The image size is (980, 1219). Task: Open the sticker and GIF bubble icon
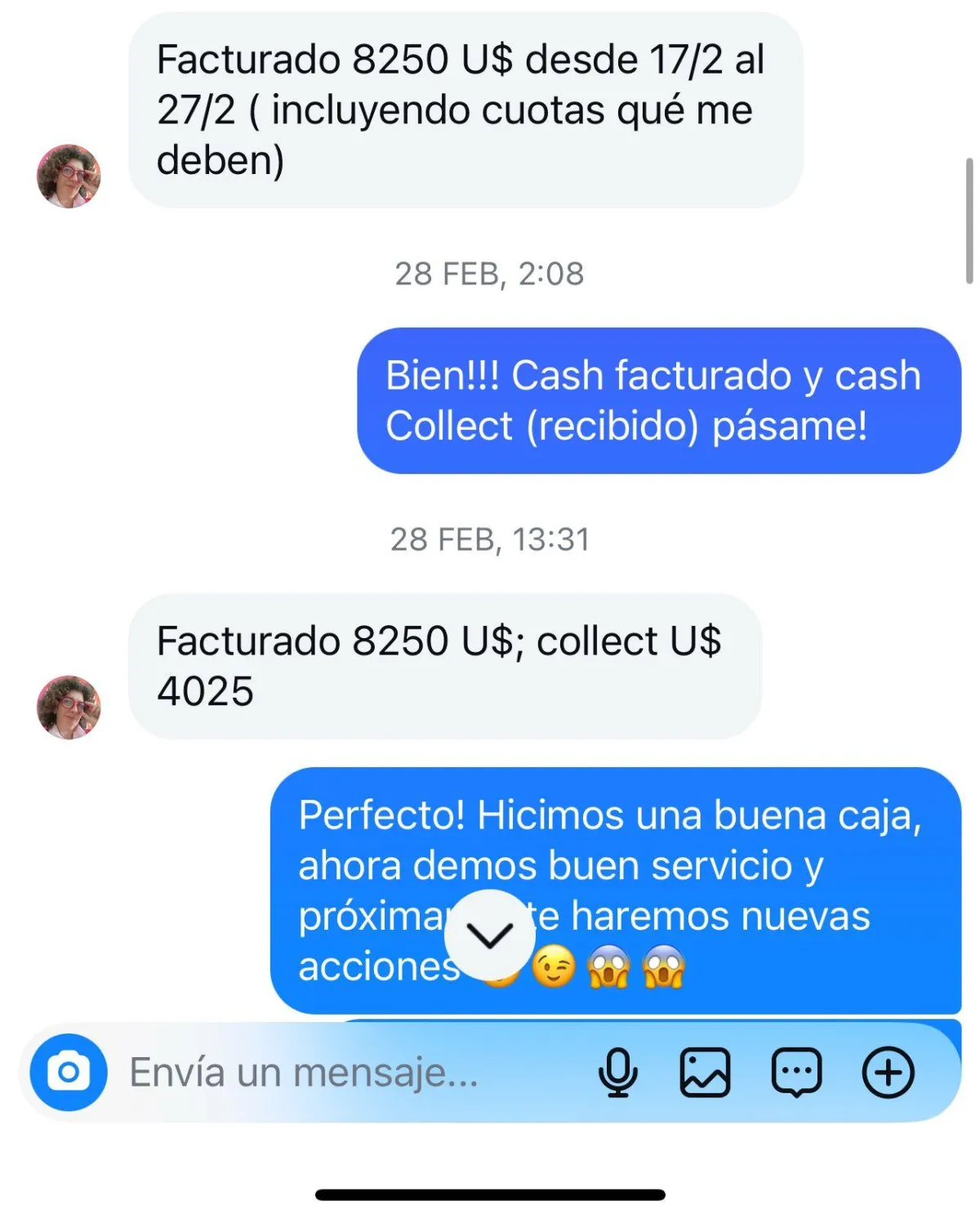pos(796,1072)
